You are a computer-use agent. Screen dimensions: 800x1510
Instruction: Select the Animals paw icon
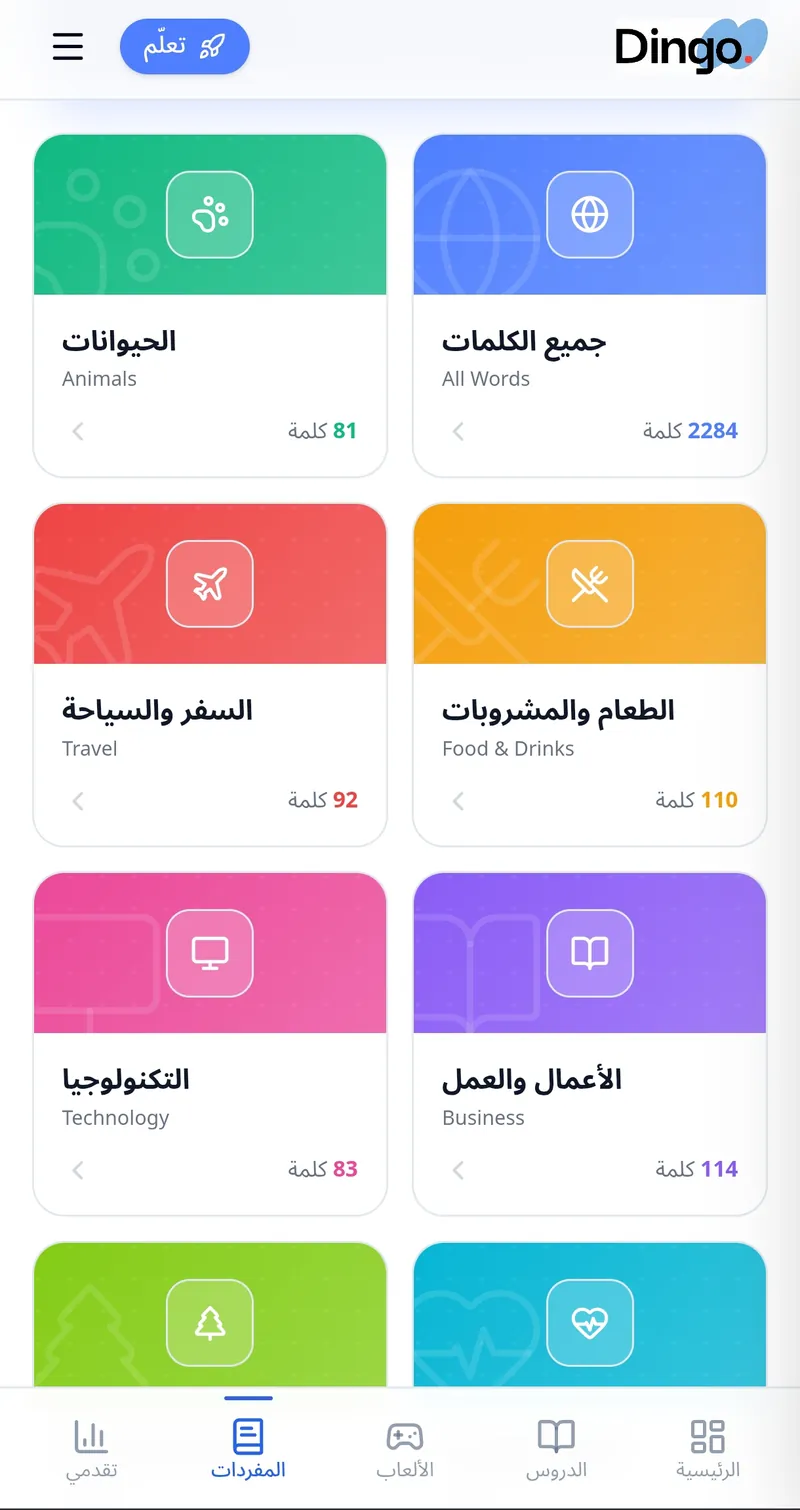(210, 214)
